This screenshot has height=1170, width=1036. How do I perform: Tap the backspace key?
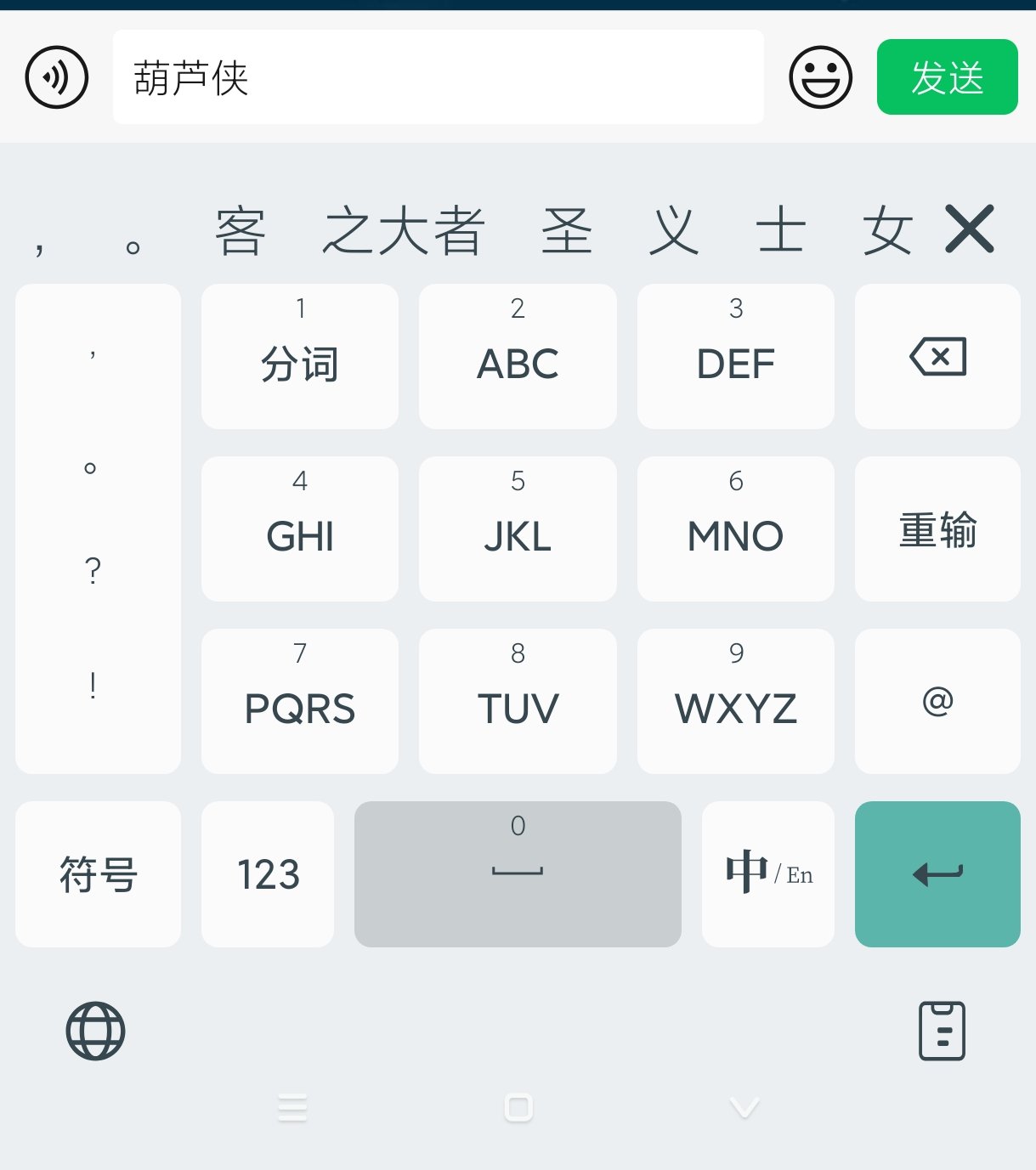pos(937,357)
